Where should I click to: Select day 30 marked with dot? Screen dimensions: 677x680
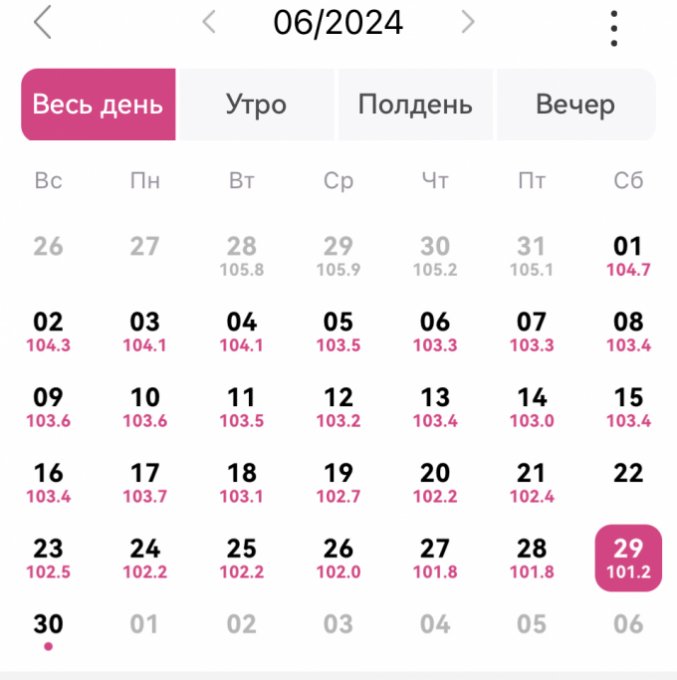tap(48, 628)
